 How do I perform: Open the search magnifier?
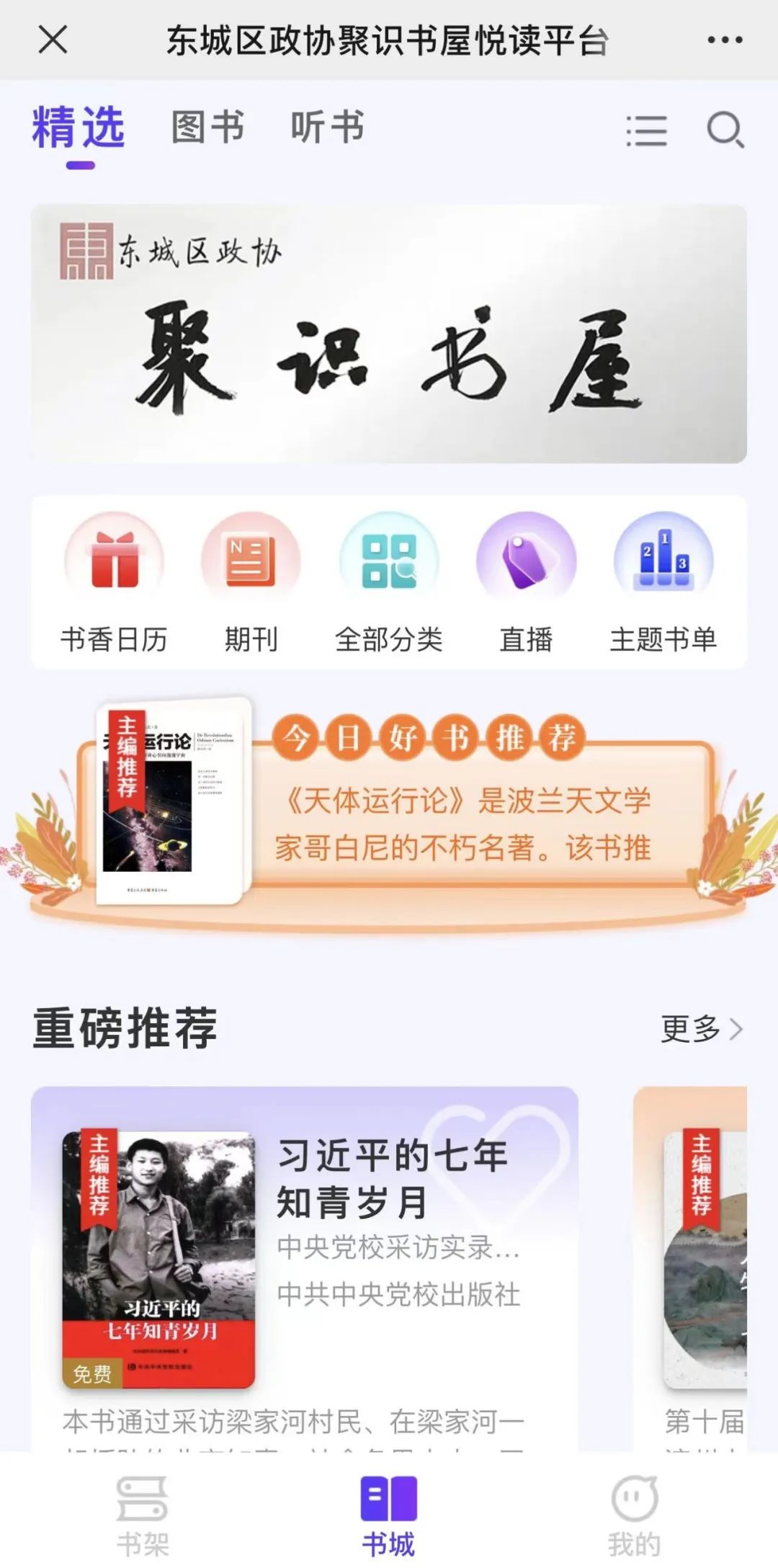pos(724,130)
